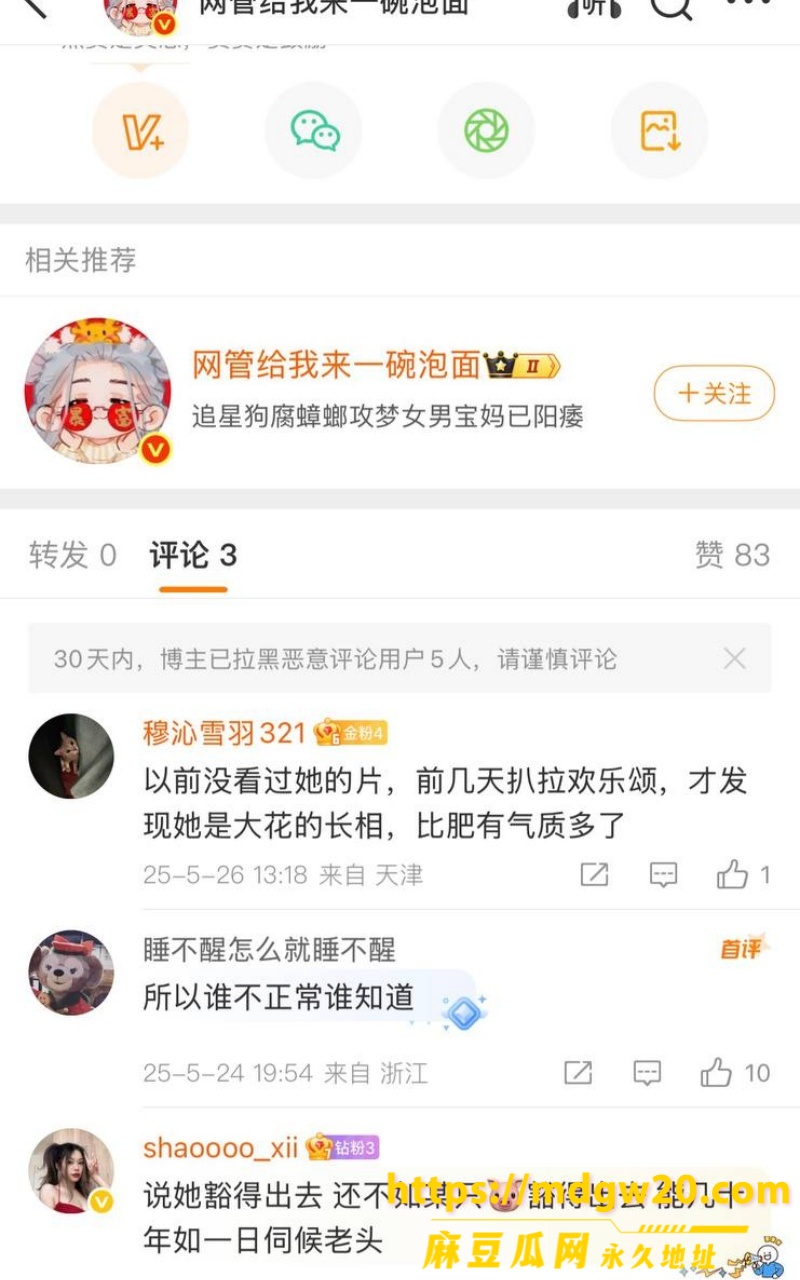Share to WeChat using the green chat icon

[x=314, y=131]
